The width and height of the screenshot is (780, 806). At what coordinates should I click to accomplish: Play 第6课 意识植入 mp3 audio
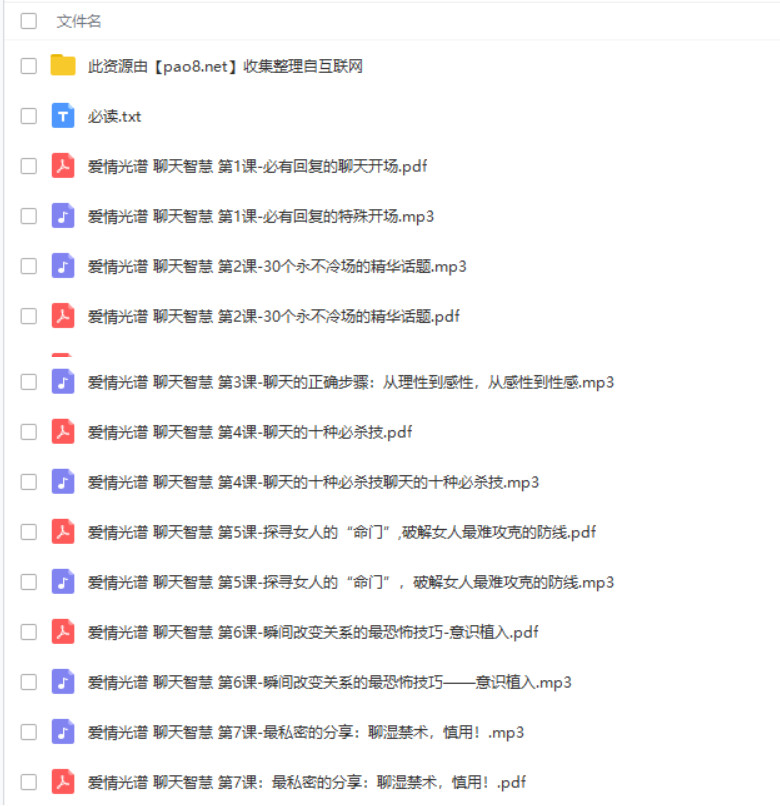click(329, 682)
